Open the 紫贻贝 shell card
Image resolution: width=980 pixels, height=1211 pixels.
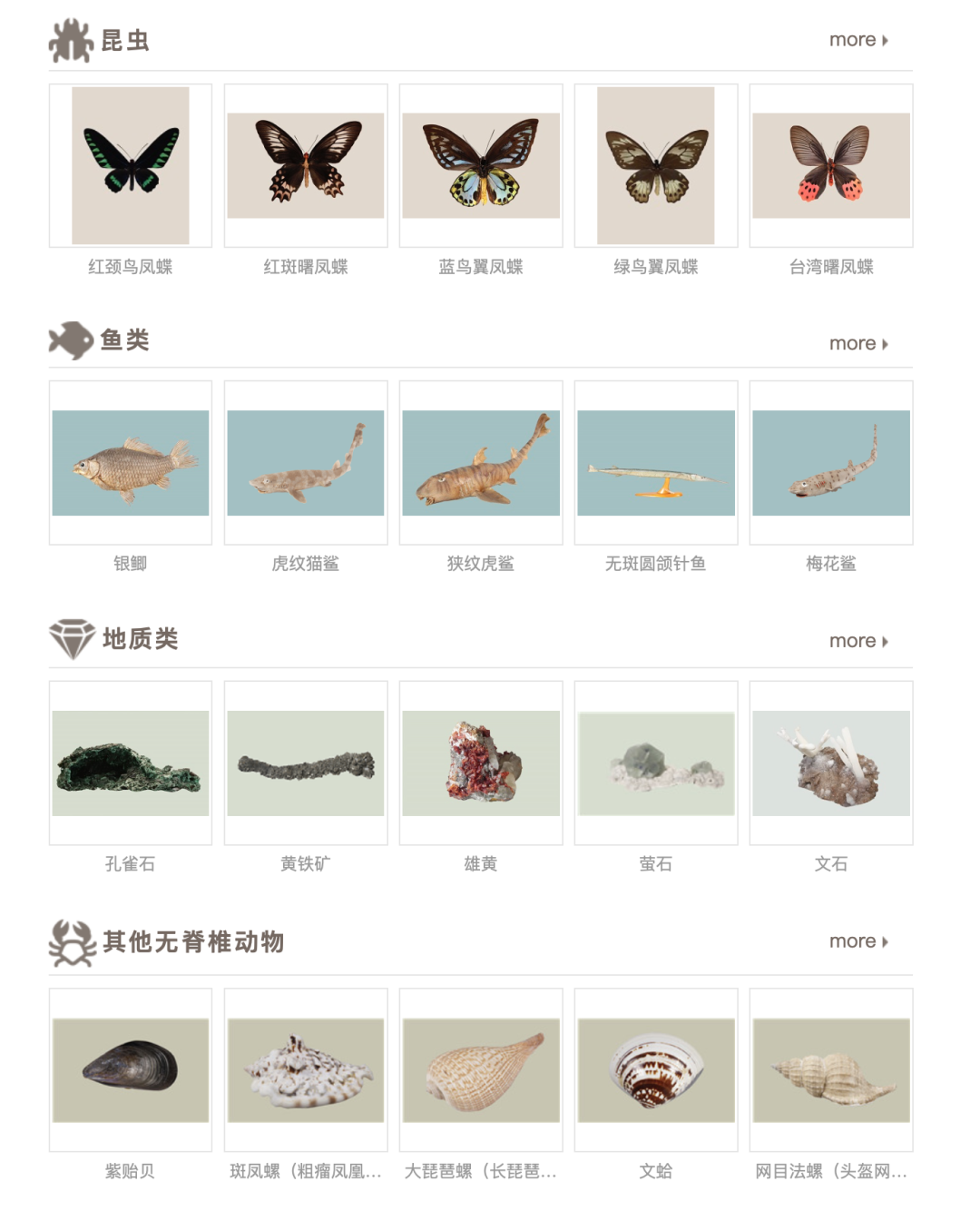pos(131,1070)
